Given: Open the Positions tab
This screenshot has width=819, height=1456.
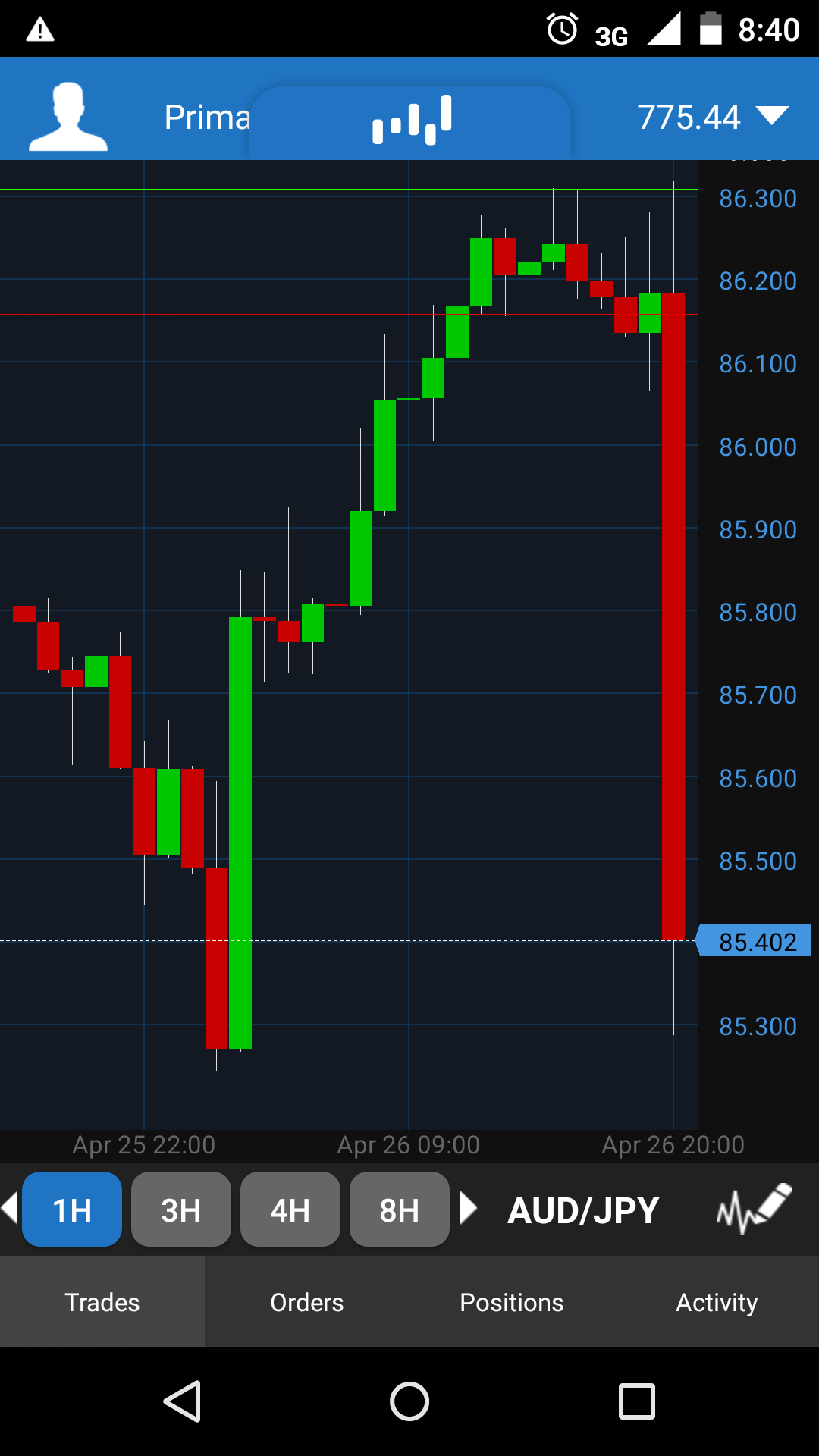Looking at the screenshot, I should coord(512,1302).
